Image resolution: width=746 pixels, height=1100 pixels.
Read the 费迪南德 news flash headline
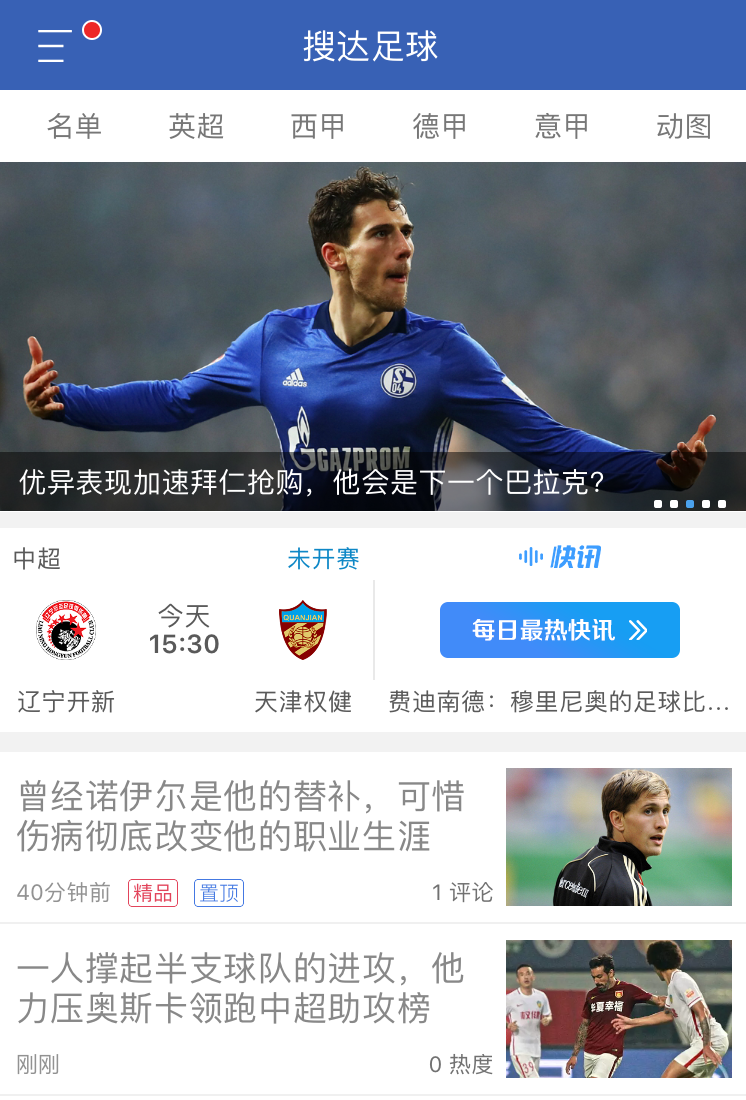(x=558, y=702)
